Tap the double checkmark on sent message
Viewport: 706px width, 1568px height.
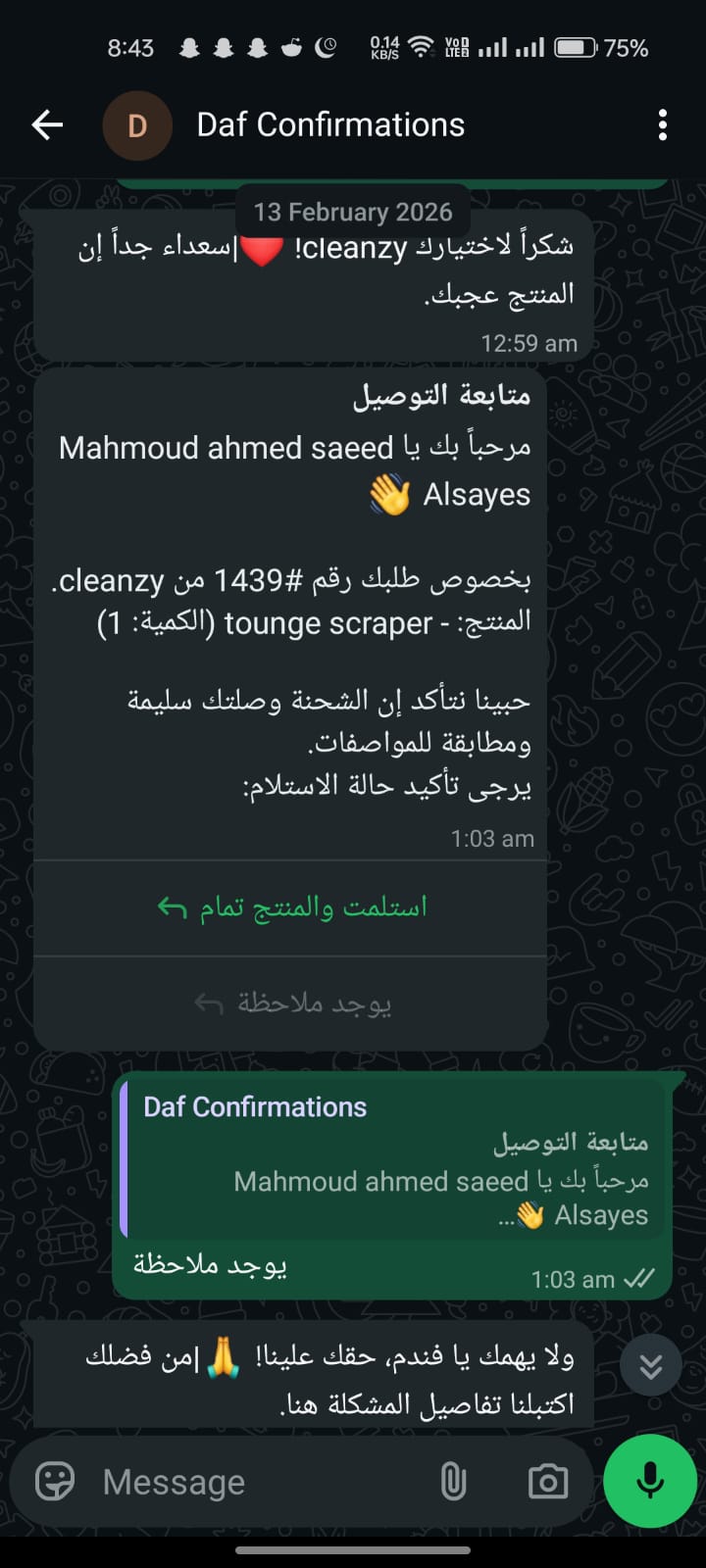coord(639,1279)
